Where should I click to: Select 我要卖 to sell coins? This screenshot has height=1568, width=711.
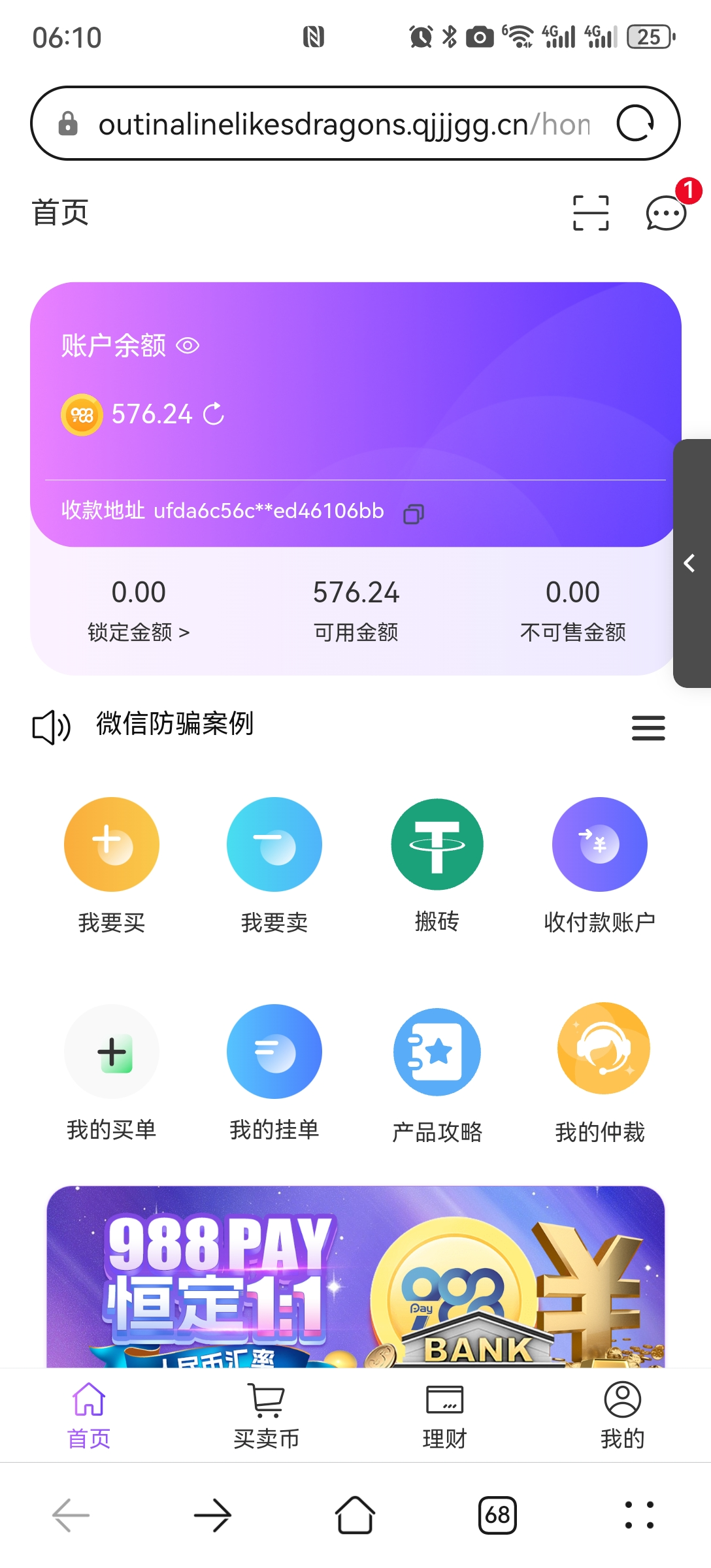pos(274,845)
